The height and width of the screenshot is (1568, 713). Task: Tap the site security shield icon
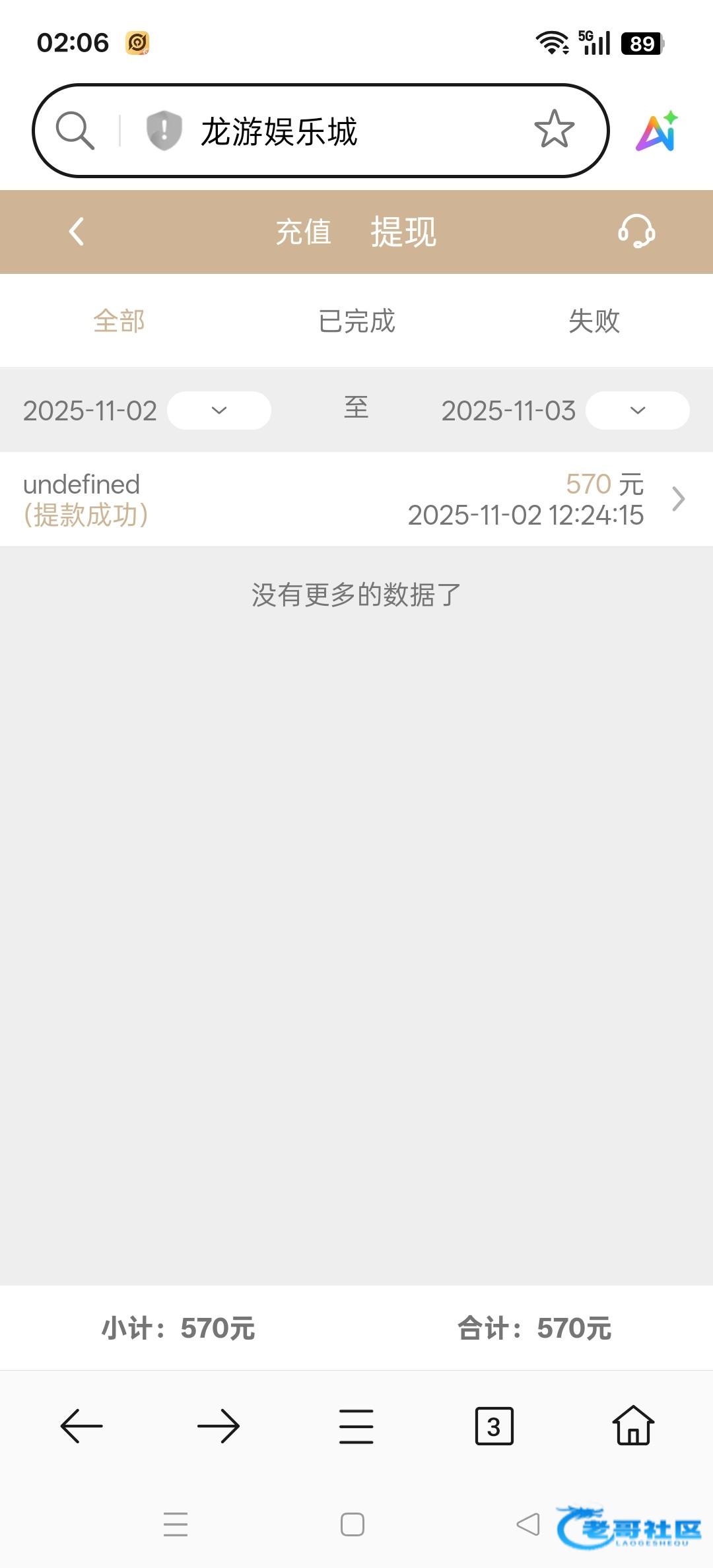[164, 130]
